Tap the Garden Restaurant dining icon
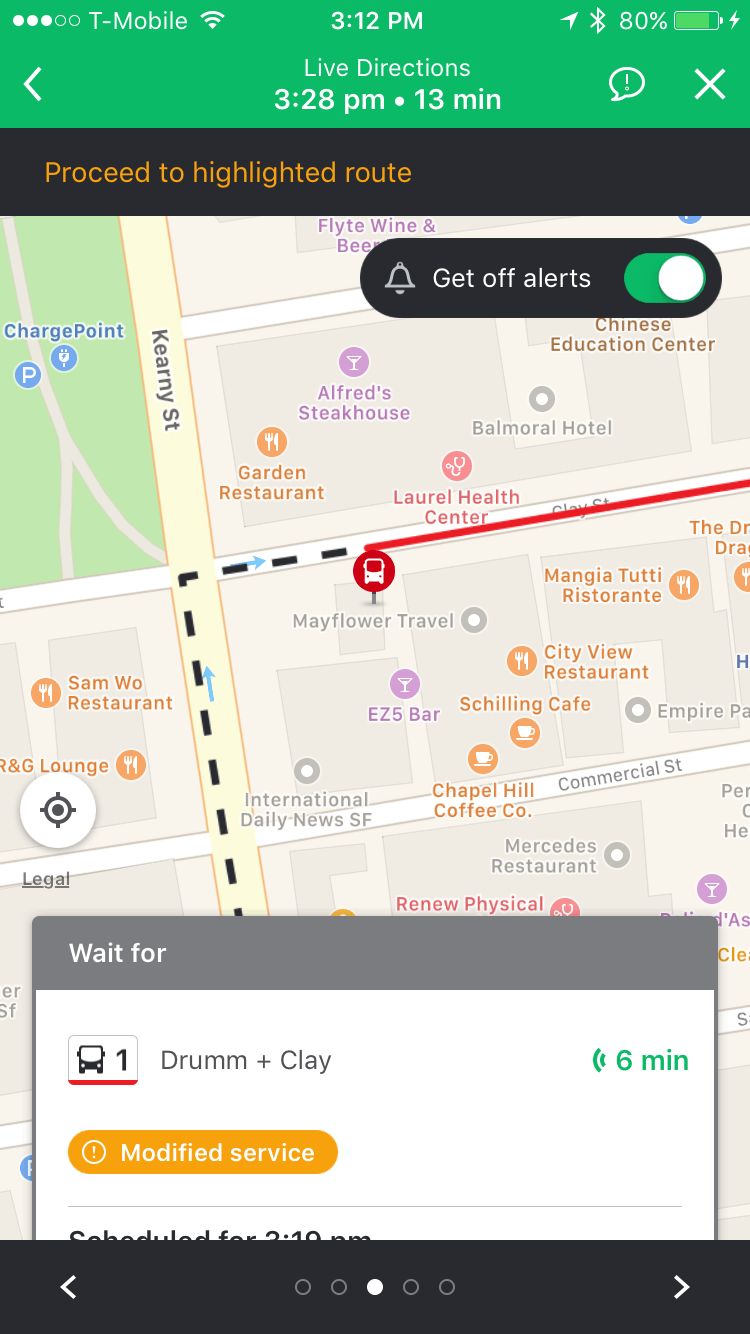 pyautogui.click(x=271, y=441)
